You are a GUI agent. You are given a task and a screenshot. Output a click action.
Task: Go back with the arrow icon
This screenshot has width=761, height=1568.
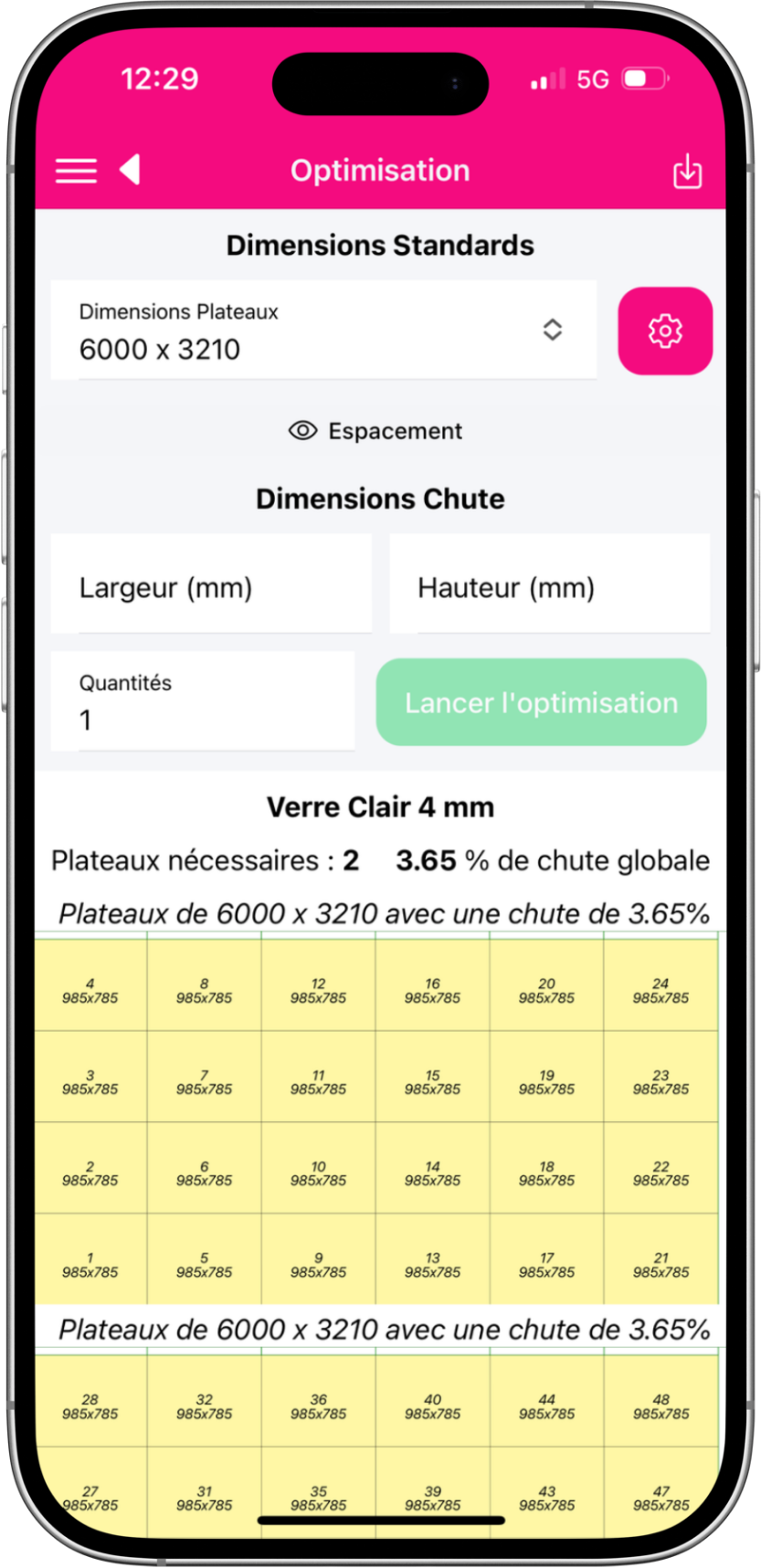131,170
